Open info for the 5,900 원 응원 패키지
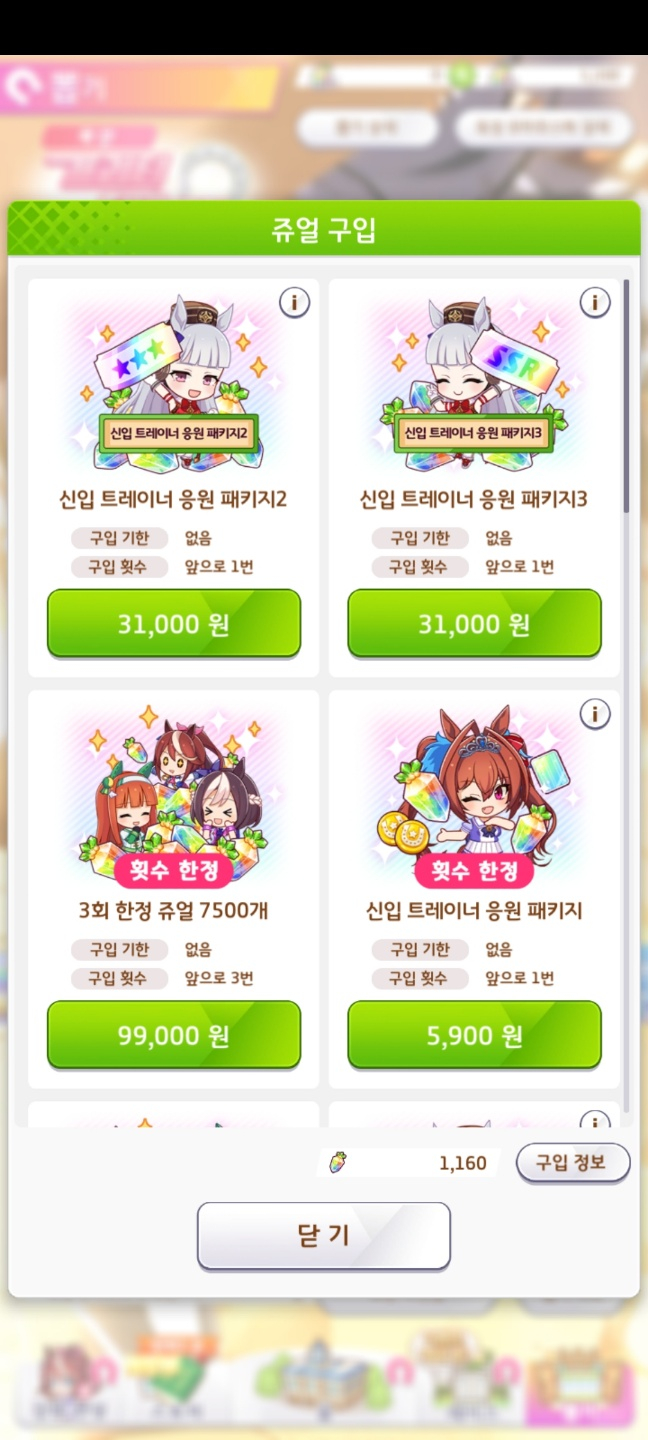Viewport: 648px width, 1440px height. pyautogui.click(x=595, y=714)
